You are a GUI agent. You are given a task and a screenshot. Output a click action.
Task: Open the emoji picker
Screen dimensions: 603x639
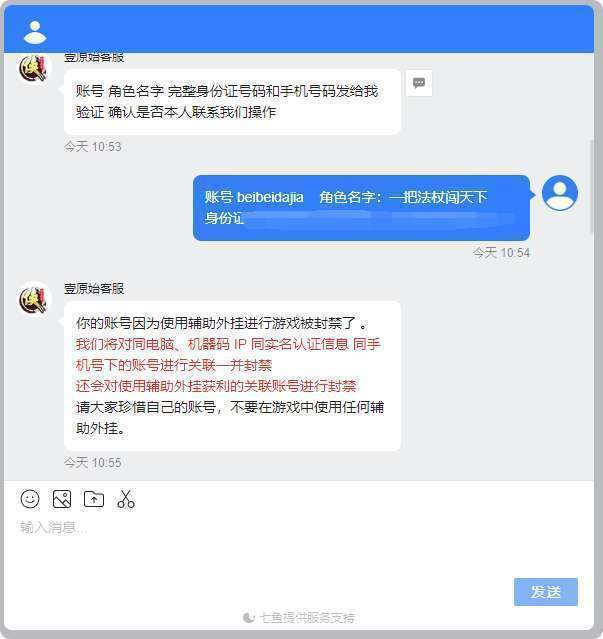click(x=30, y=498)
